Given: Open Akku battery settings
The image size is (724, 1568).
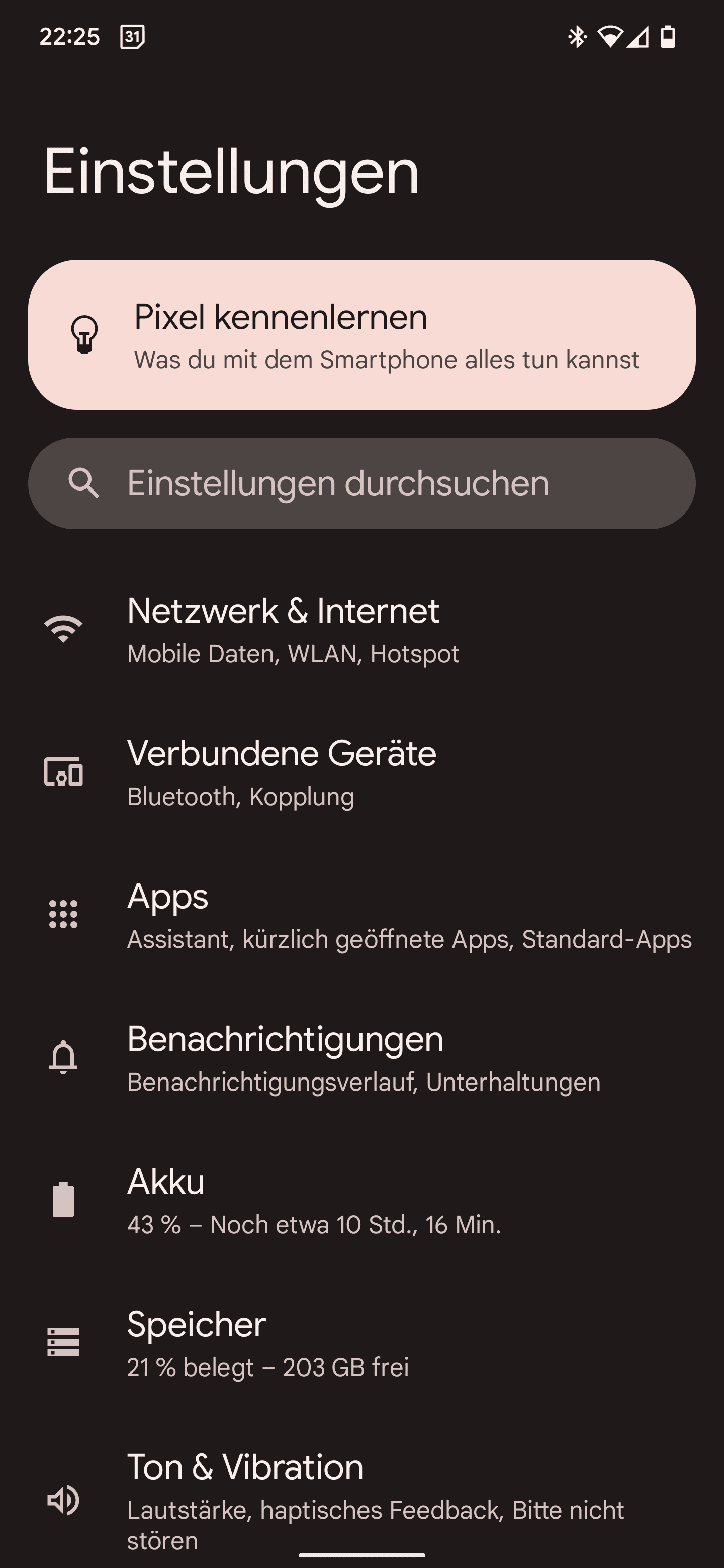Looking at the screenshot, I should click(x=361, y=1200).
